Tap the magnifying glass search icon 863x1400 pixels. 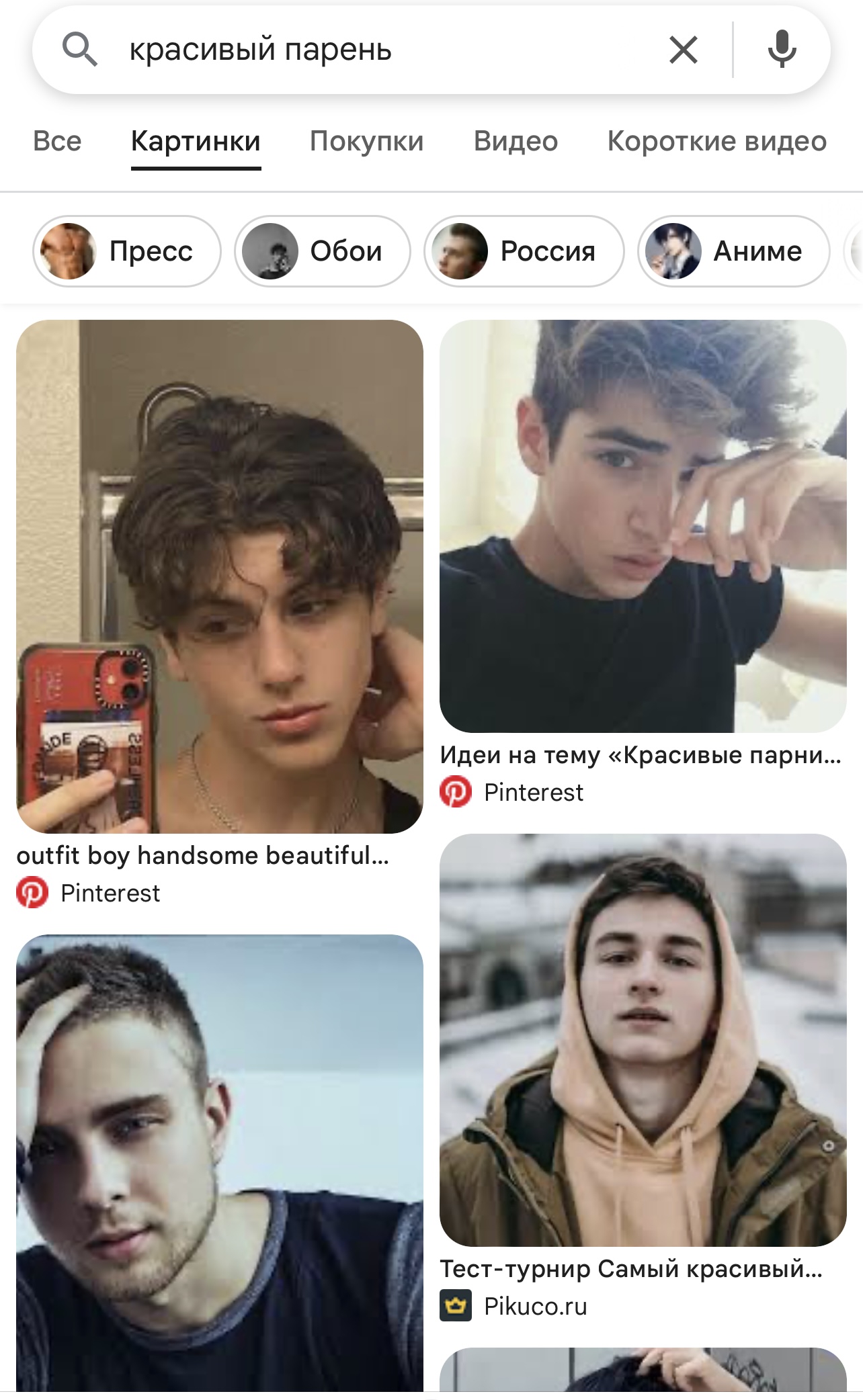80,50
